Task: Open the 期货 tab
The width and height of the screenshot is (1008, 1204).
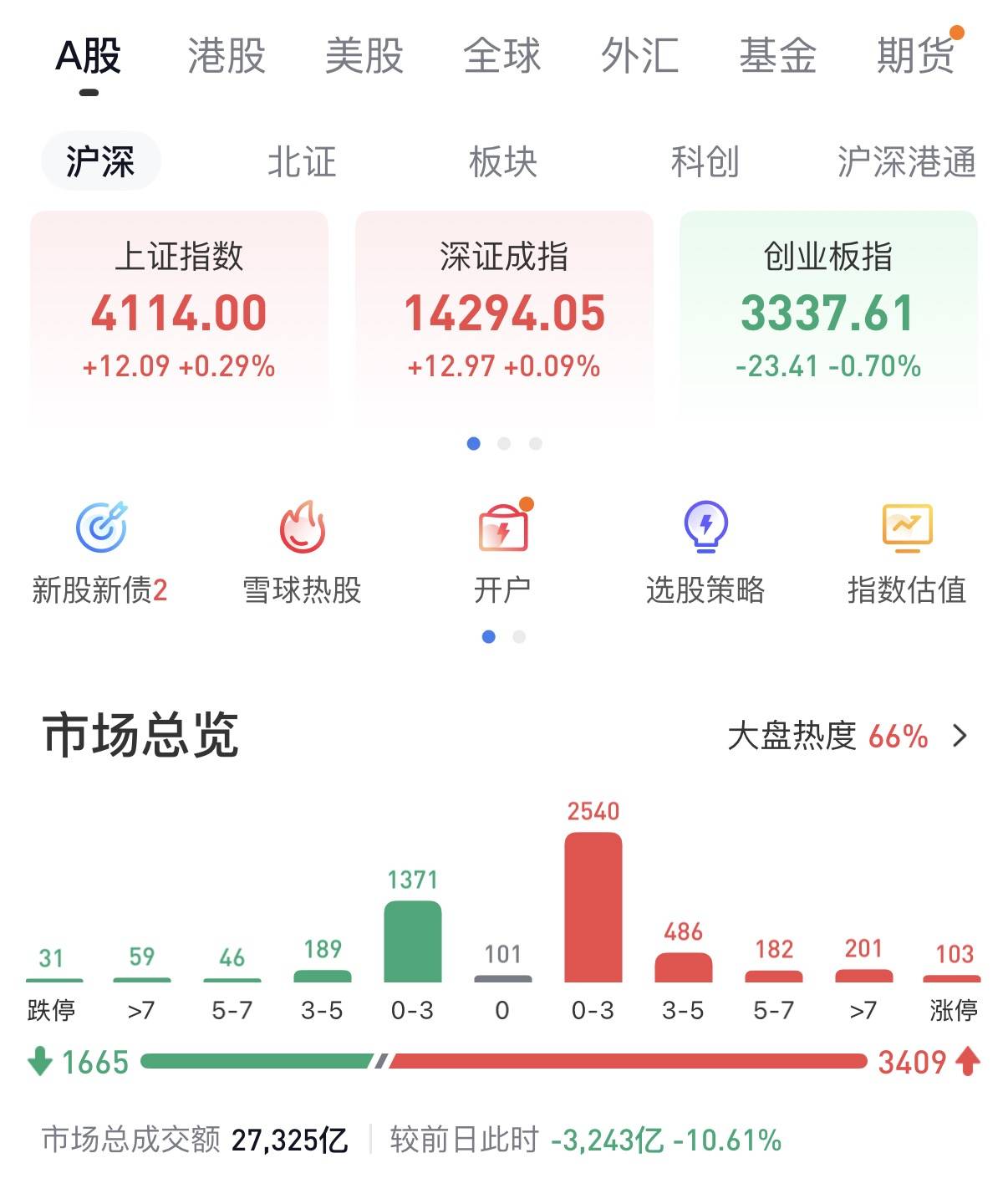Action: pos(916,56)
